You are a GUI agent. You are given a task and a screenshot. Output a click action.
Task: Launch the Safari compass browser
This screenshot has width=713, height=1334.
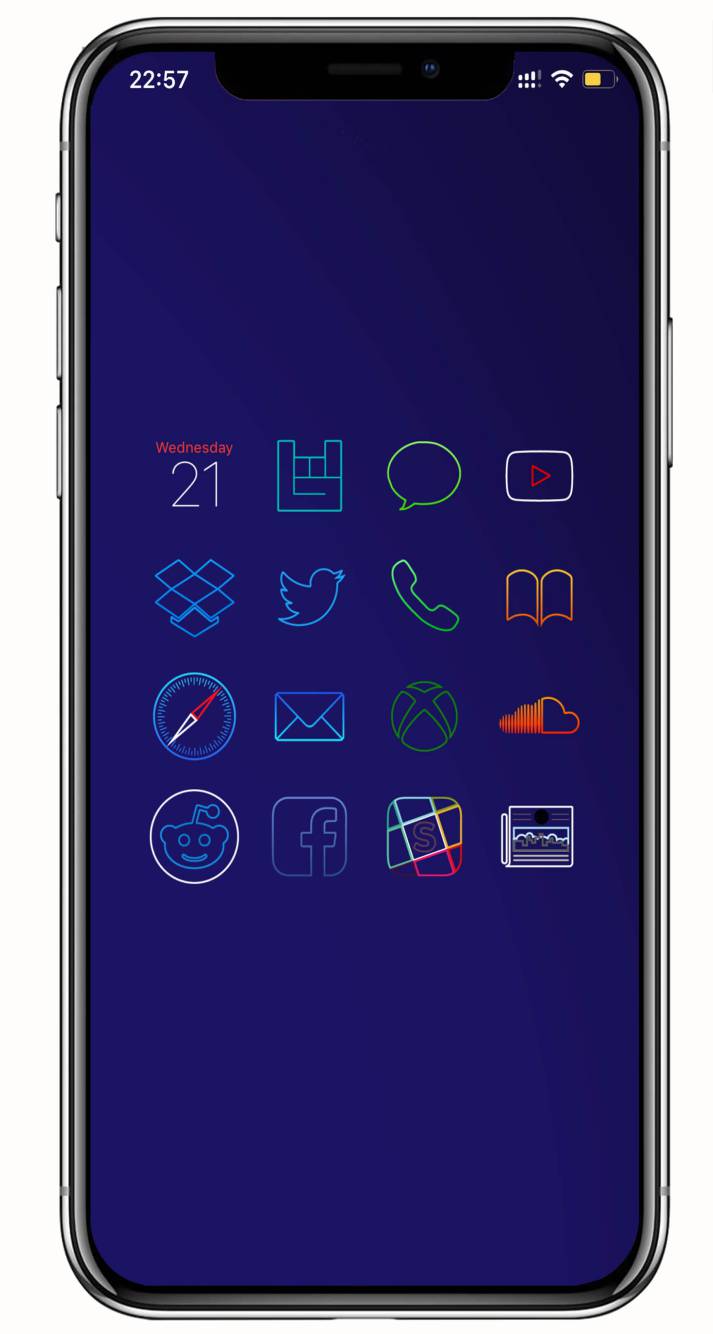(194, 716)
